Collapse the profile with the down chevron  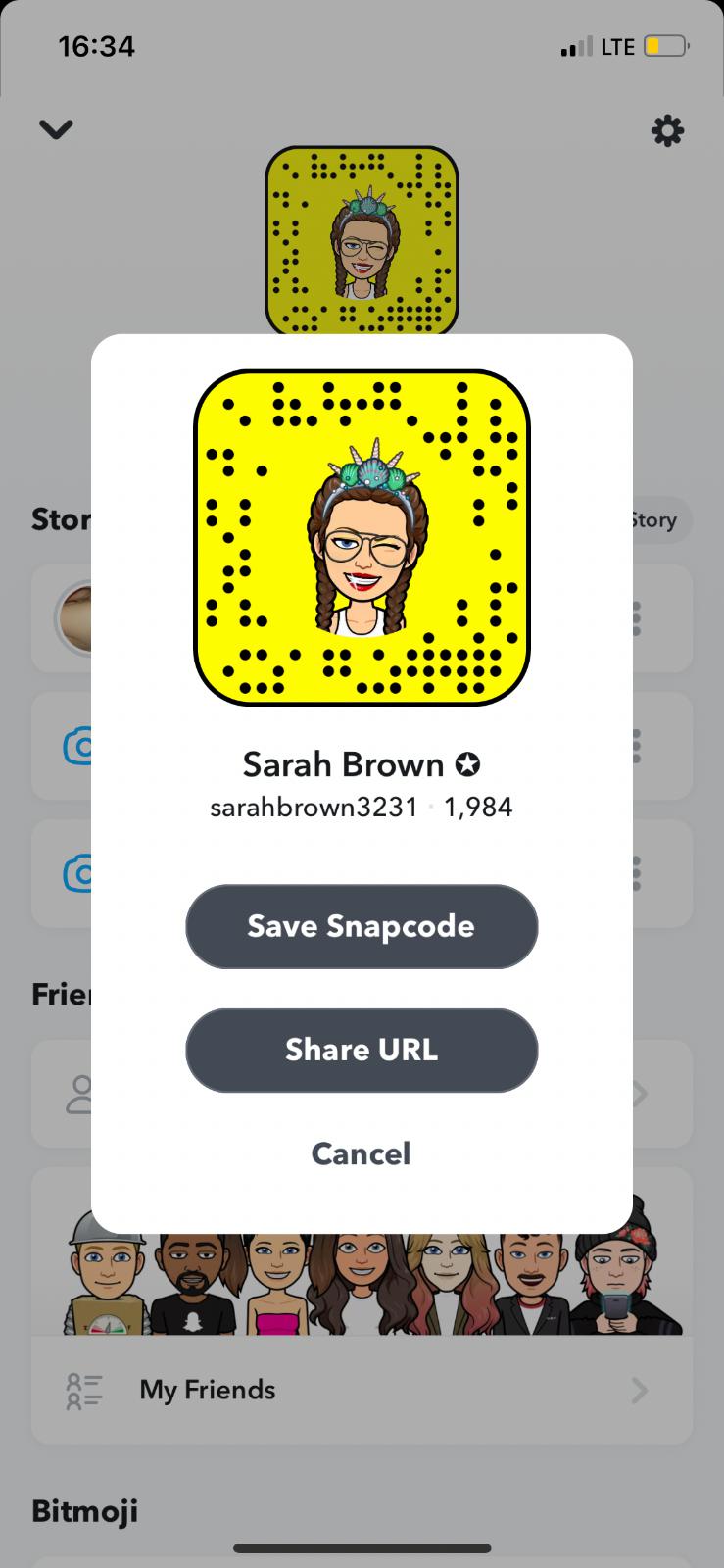click(x=56, y=129)
